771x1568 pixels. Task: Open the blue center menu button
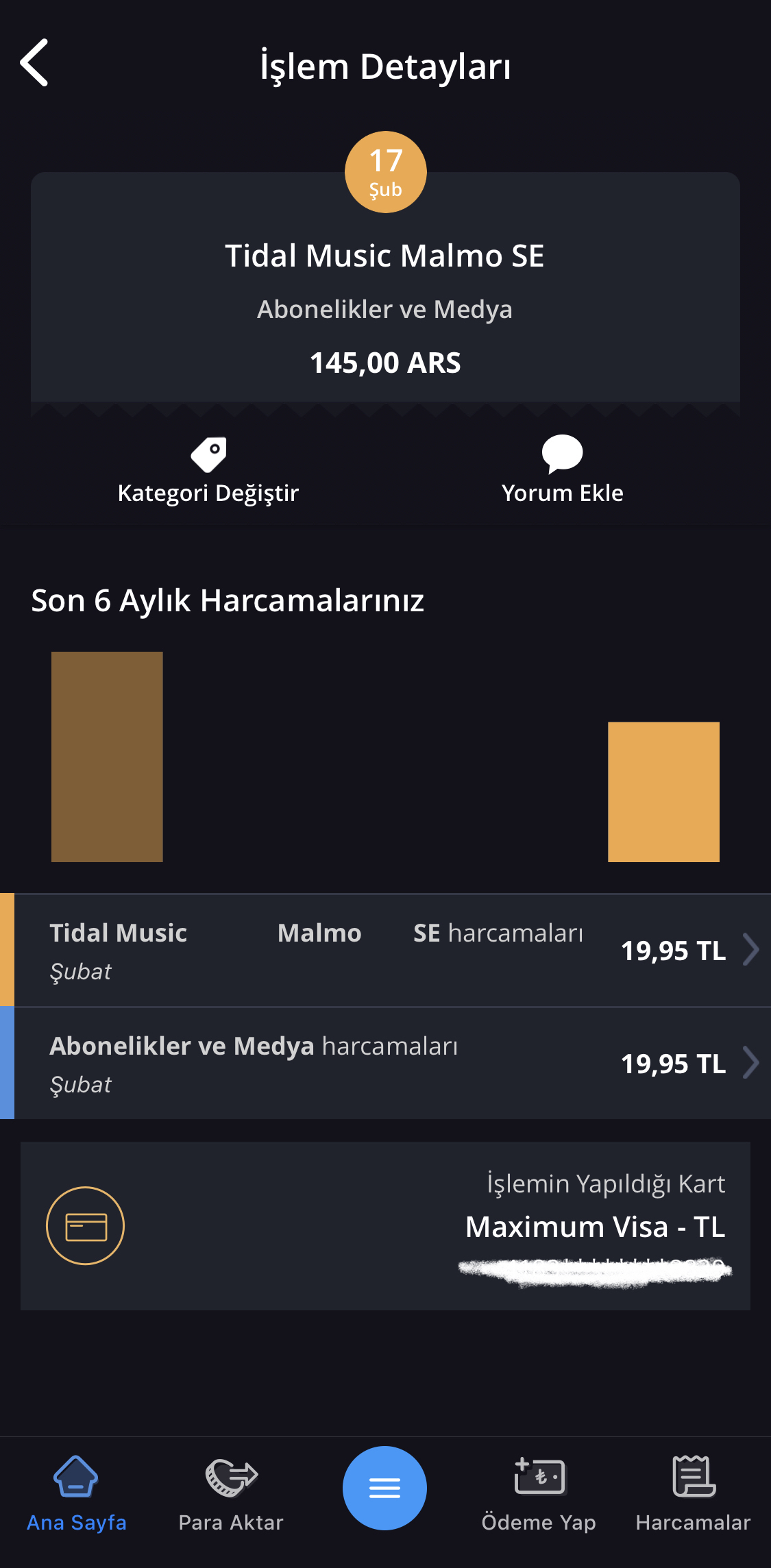coord(384,1488)
